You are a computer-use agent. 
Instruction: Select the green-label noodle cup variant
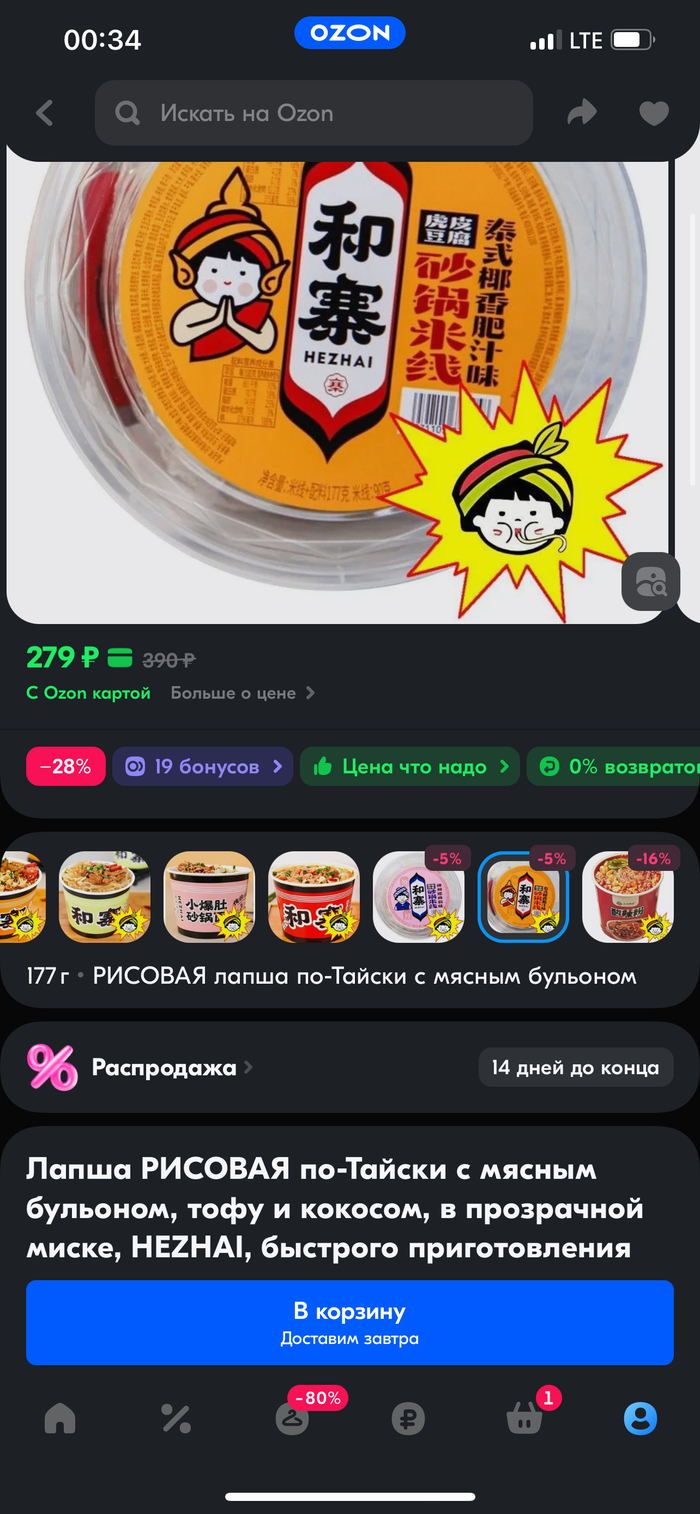coord(104,896)
